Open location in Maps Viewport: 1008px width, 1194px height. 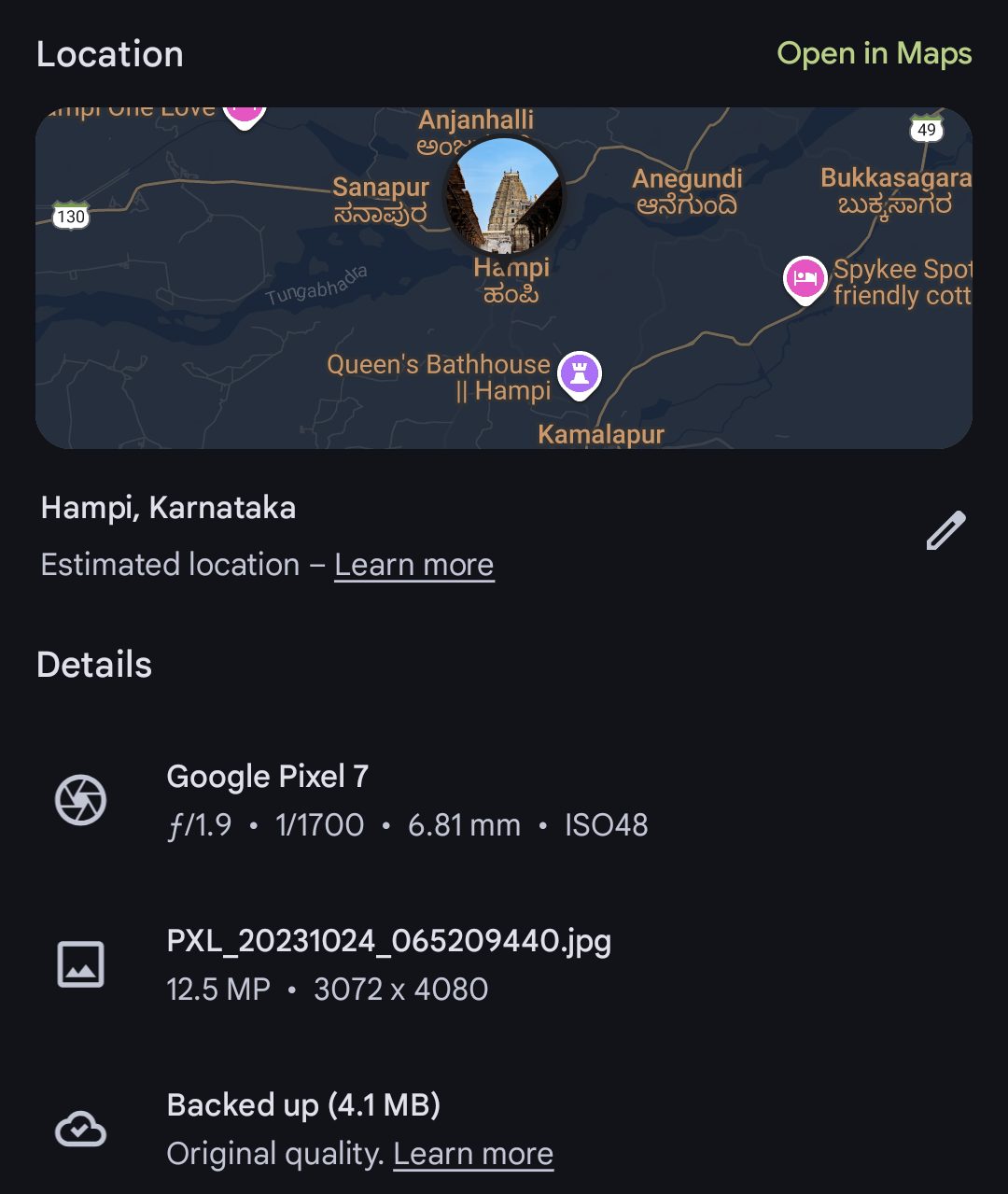pyautogui.click(x=875, y=54)
